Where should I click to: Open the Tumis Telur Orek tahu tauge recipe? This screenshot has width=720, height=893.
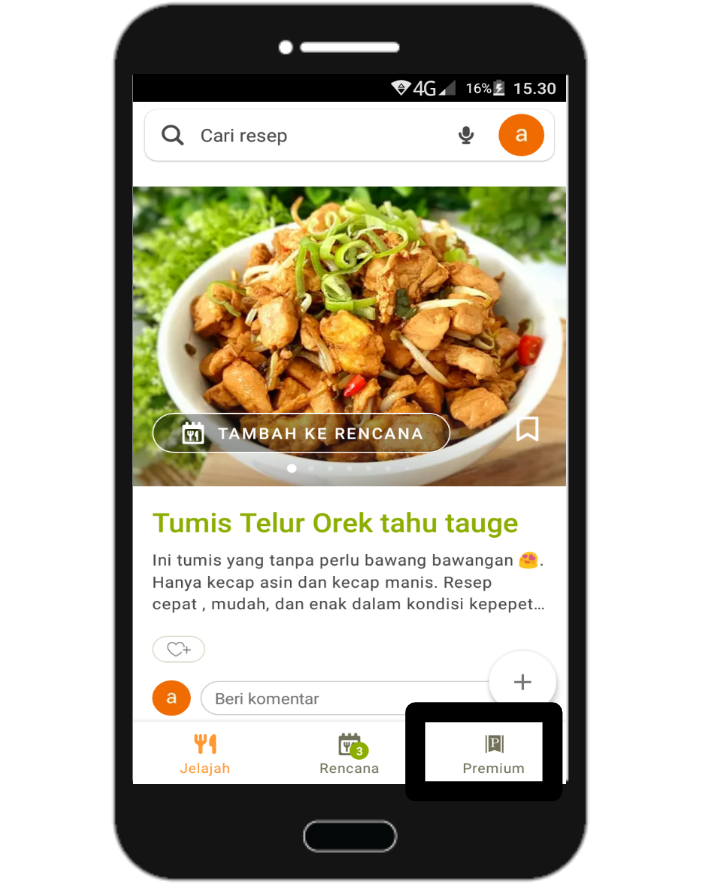[335, 523]
